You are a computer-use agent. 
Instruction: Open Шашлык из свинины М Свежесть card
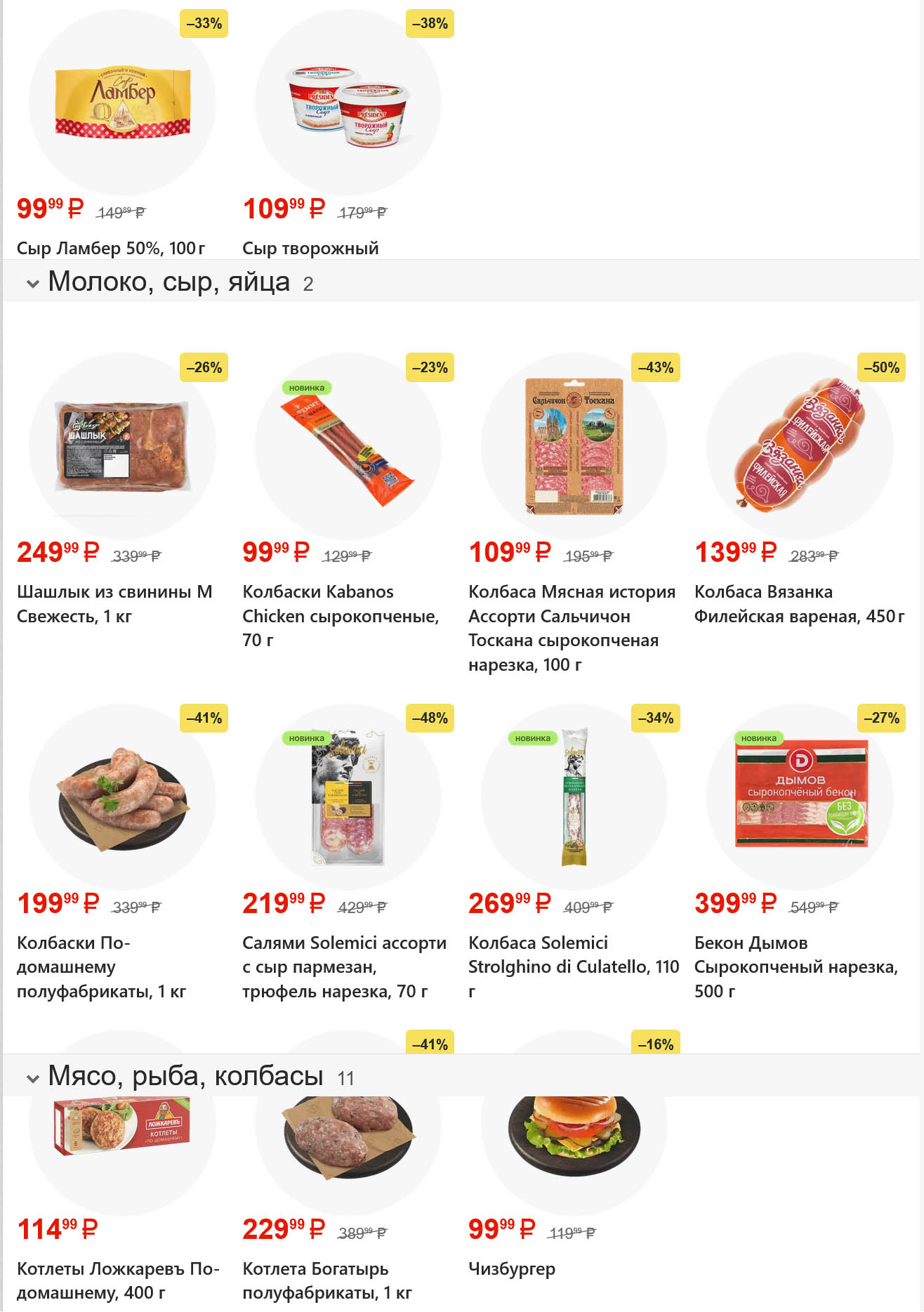point(122,447)
